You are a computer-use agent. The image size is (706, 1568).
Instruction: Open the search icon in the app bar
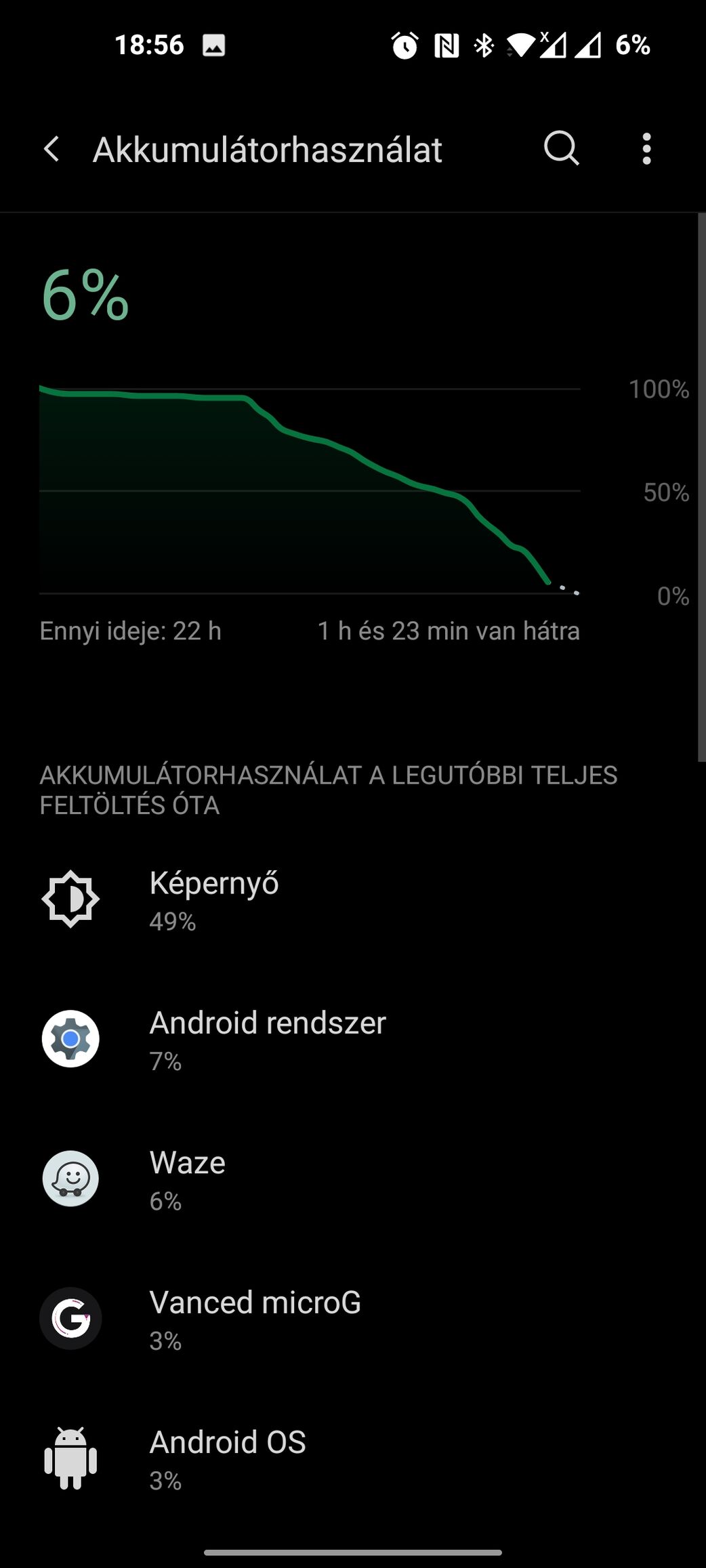tap(561, 148)
